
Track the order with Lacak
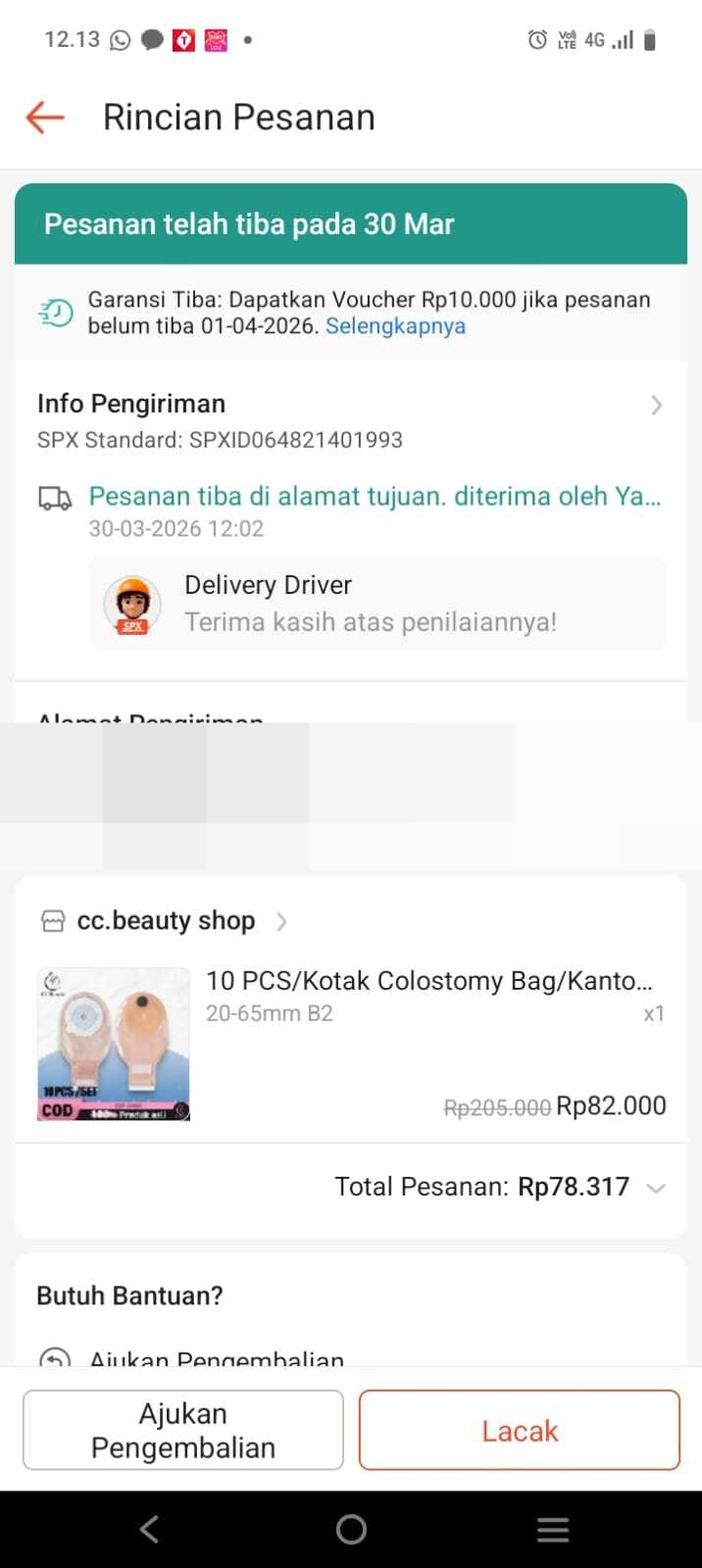coord(520,1430)
